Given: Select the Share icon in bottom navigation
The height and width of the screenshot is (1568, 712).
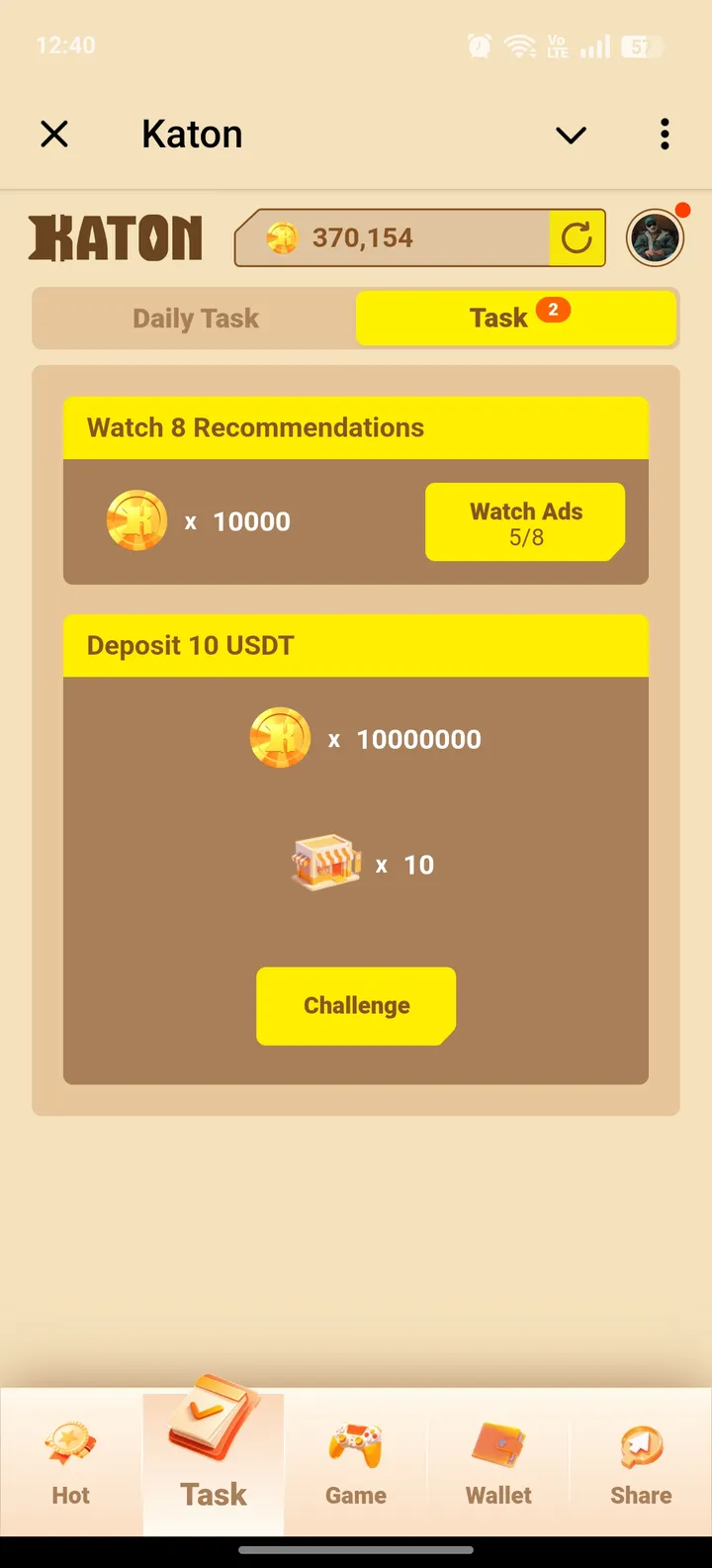Looking at the screenshot, I should (641, 1459).
